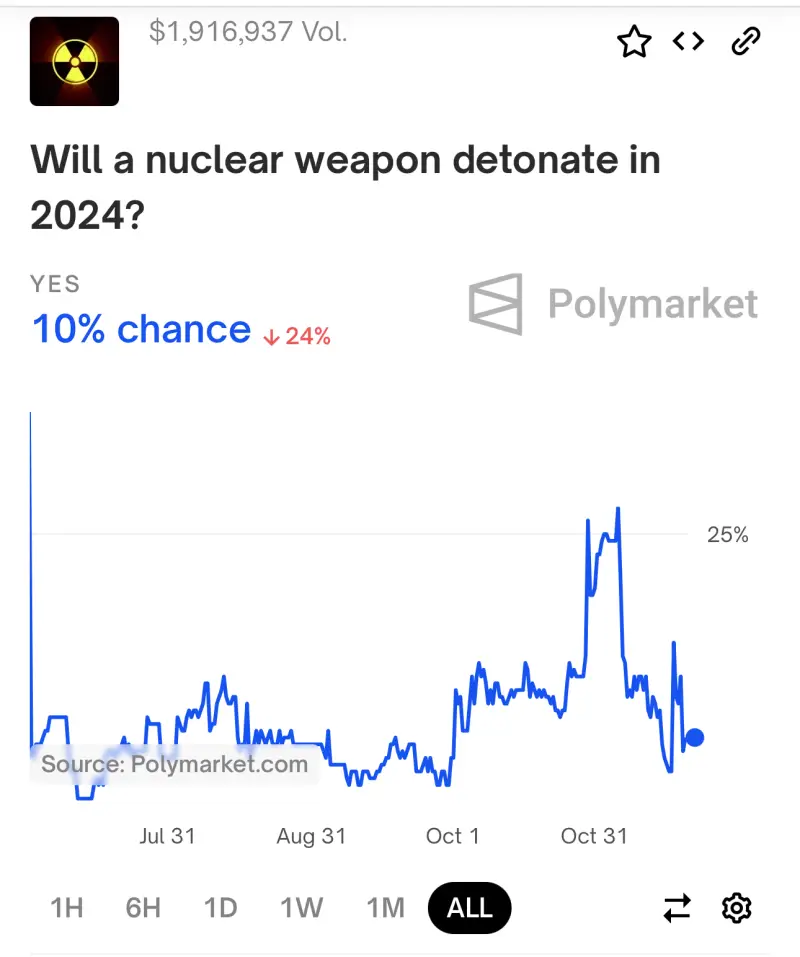The image size is (800, 957).
Task: Select the 6H time range
Action: click(143, 907)
